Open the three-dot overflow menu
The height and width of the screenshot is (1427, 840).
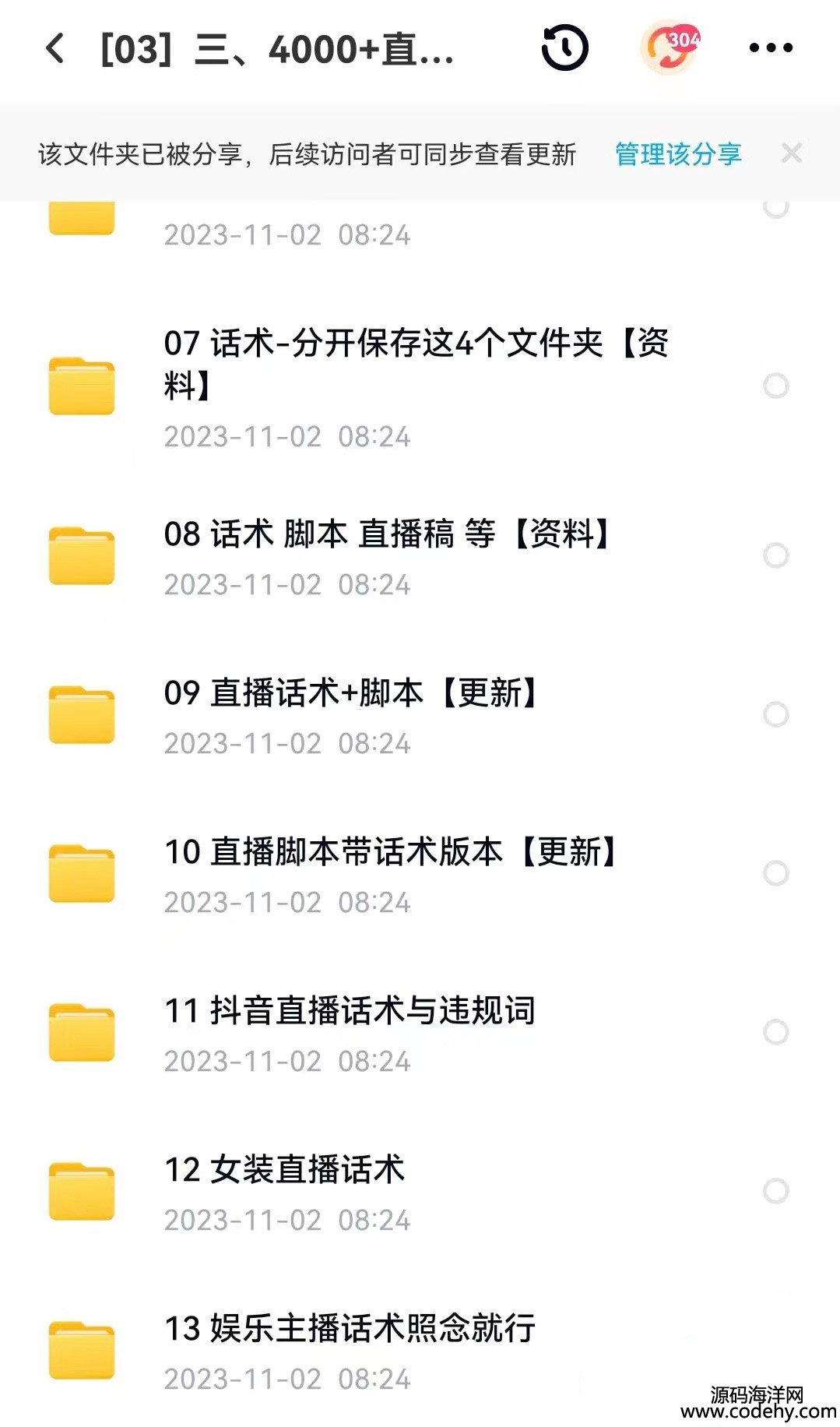[x=771, y=48]
